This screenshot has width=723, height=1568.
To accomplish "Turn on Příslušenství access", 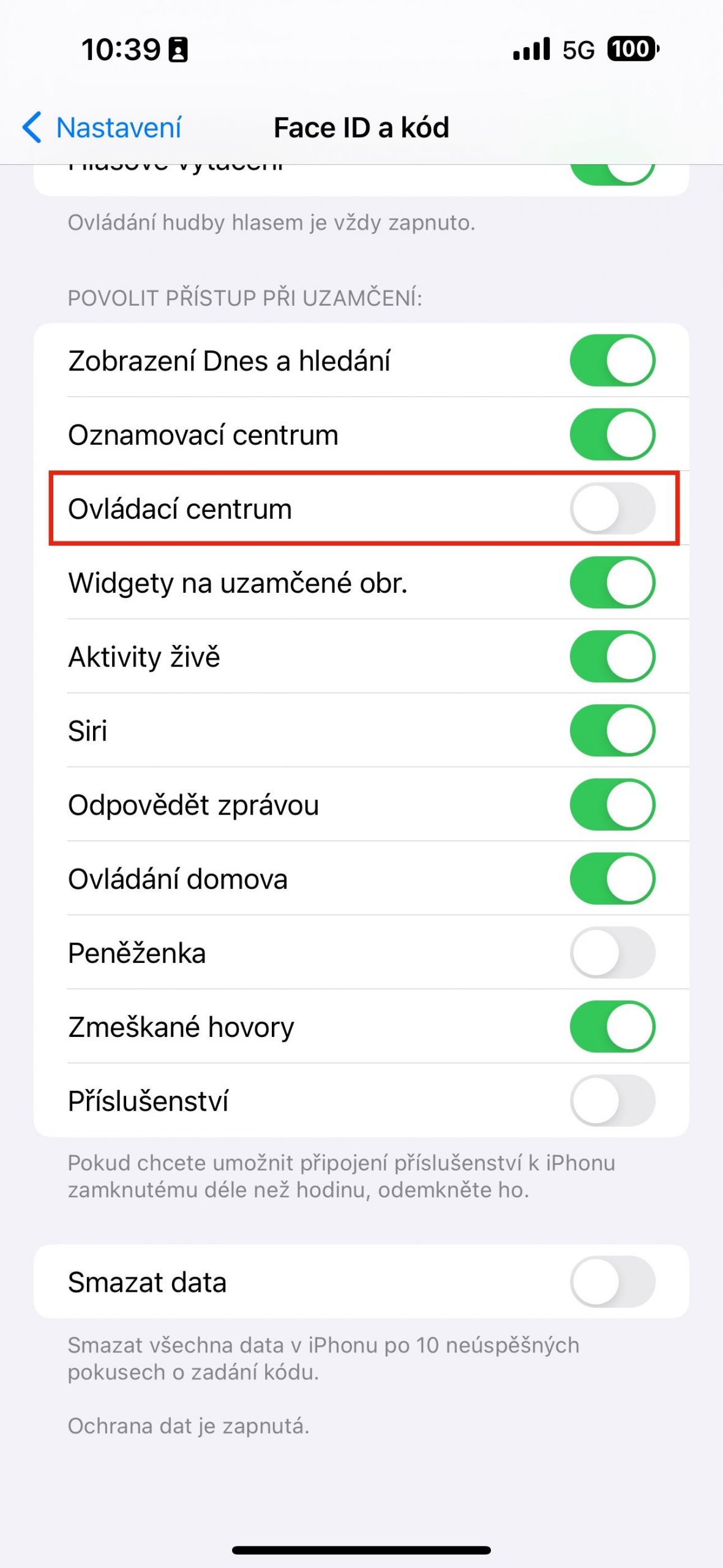I will [x=612, y=1101].
